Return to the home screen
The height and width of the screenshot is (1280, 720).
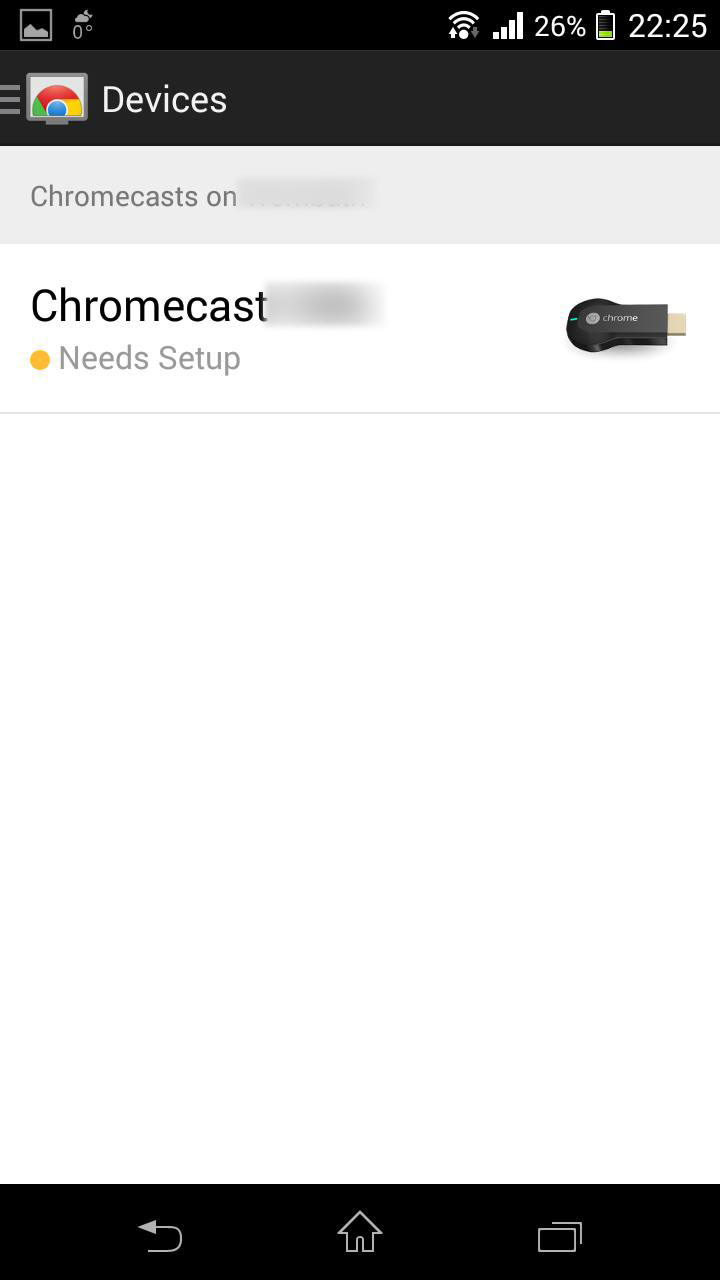360,1233
